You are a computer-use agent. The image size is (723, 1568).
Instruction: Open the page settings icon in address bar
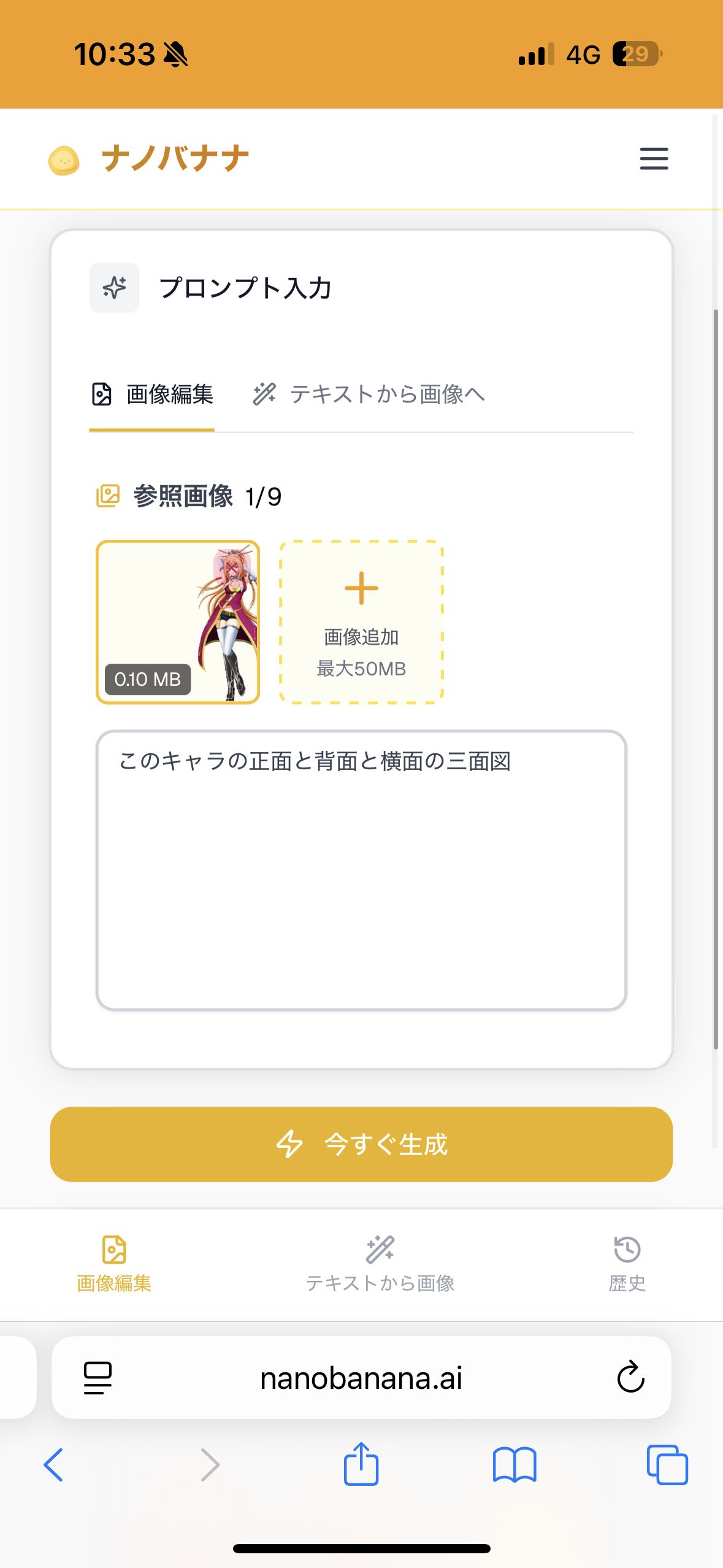98,1378
